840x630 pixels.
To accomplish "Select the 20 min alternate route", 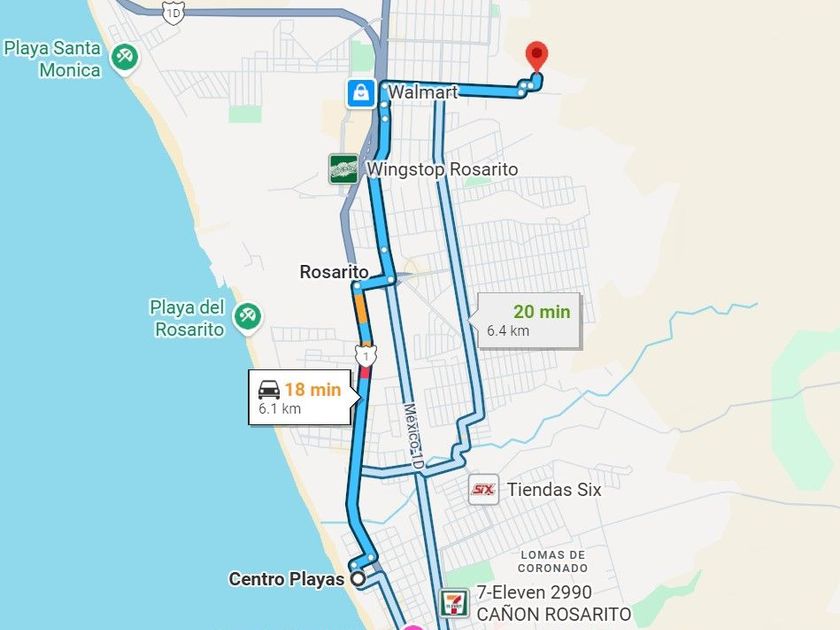I will 528,321.
